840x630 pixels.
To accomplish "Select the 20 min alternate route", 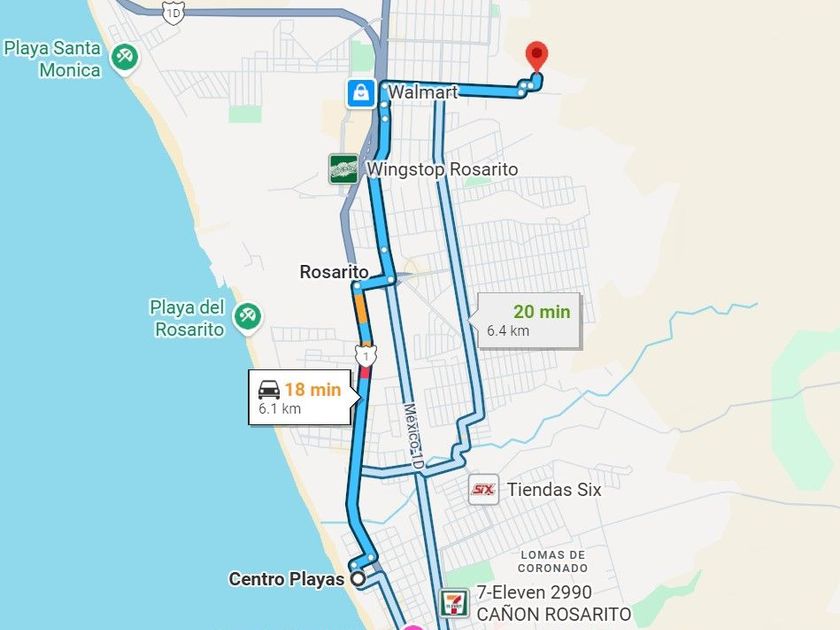I will 528,321.
